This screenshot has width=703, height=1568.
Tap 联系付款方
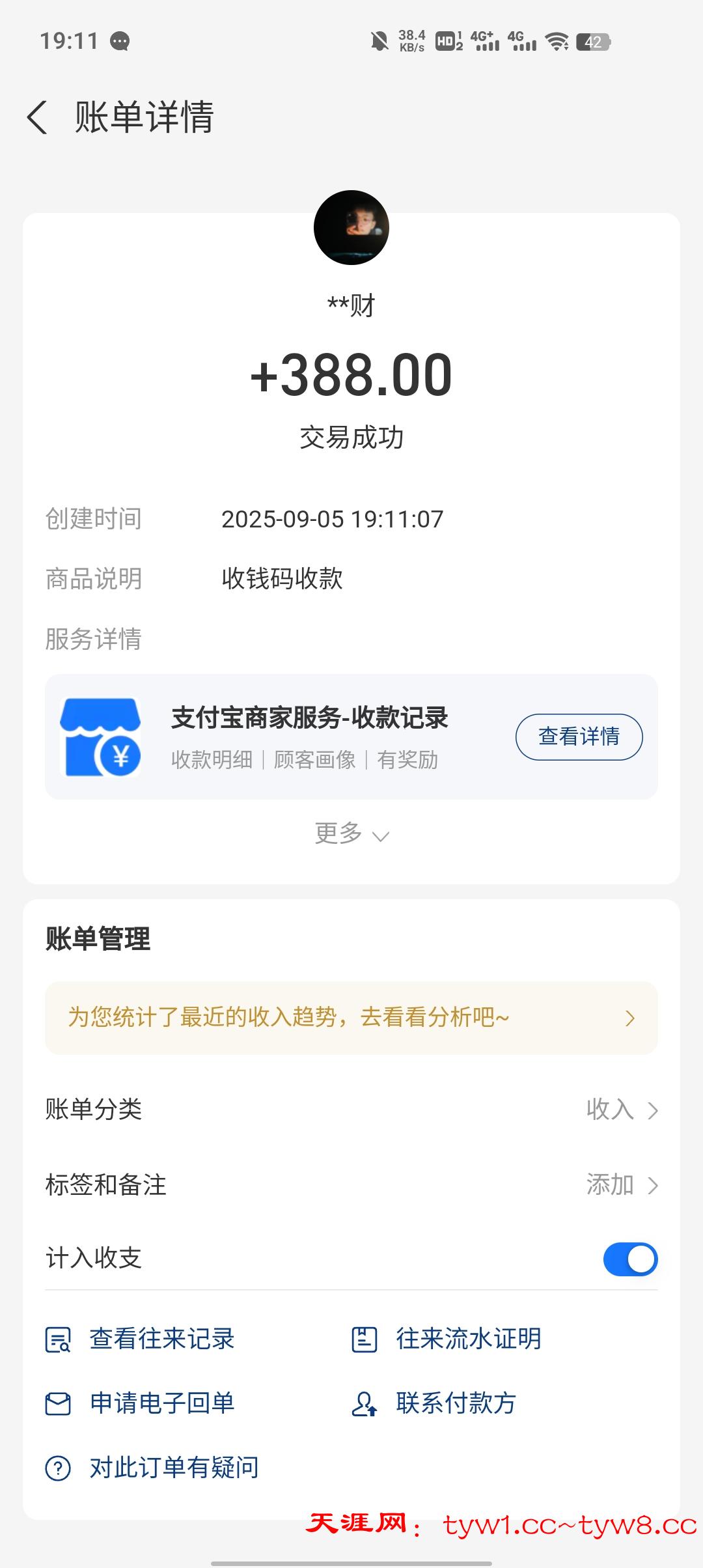coord(456,1403)
